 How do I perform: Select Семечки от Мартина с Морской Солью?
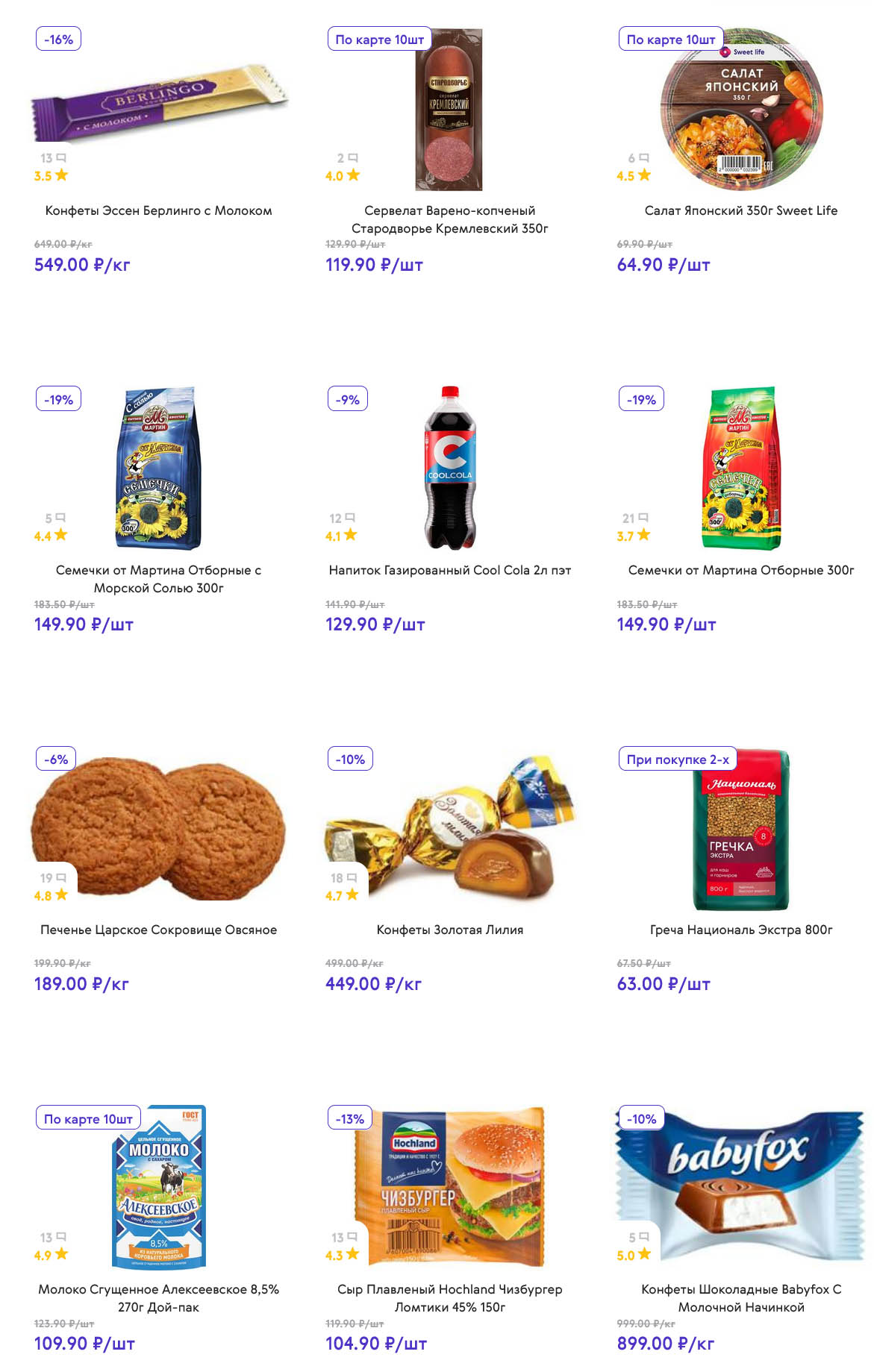[158, 579]
